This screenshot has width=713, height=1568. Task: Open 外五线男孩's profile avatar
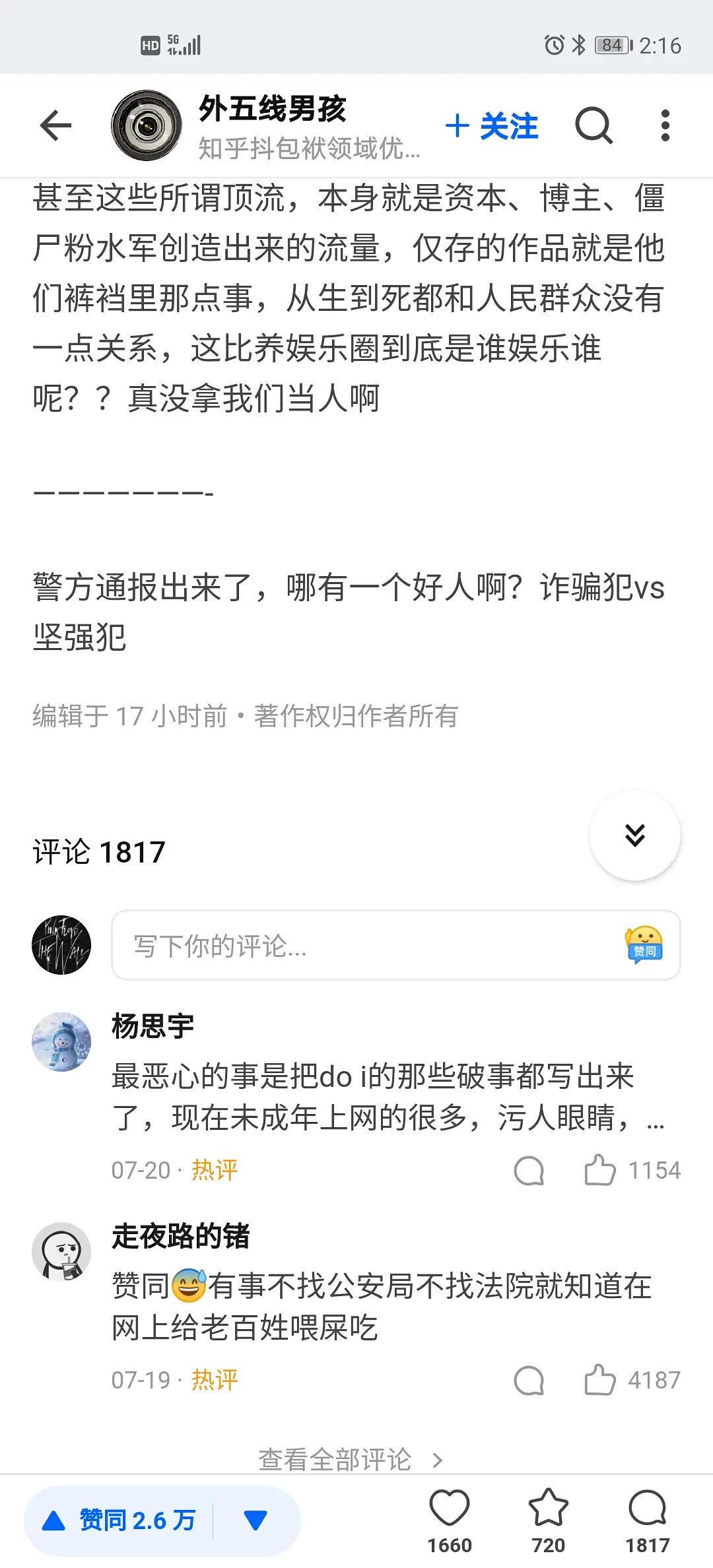(x=146, y=125)
